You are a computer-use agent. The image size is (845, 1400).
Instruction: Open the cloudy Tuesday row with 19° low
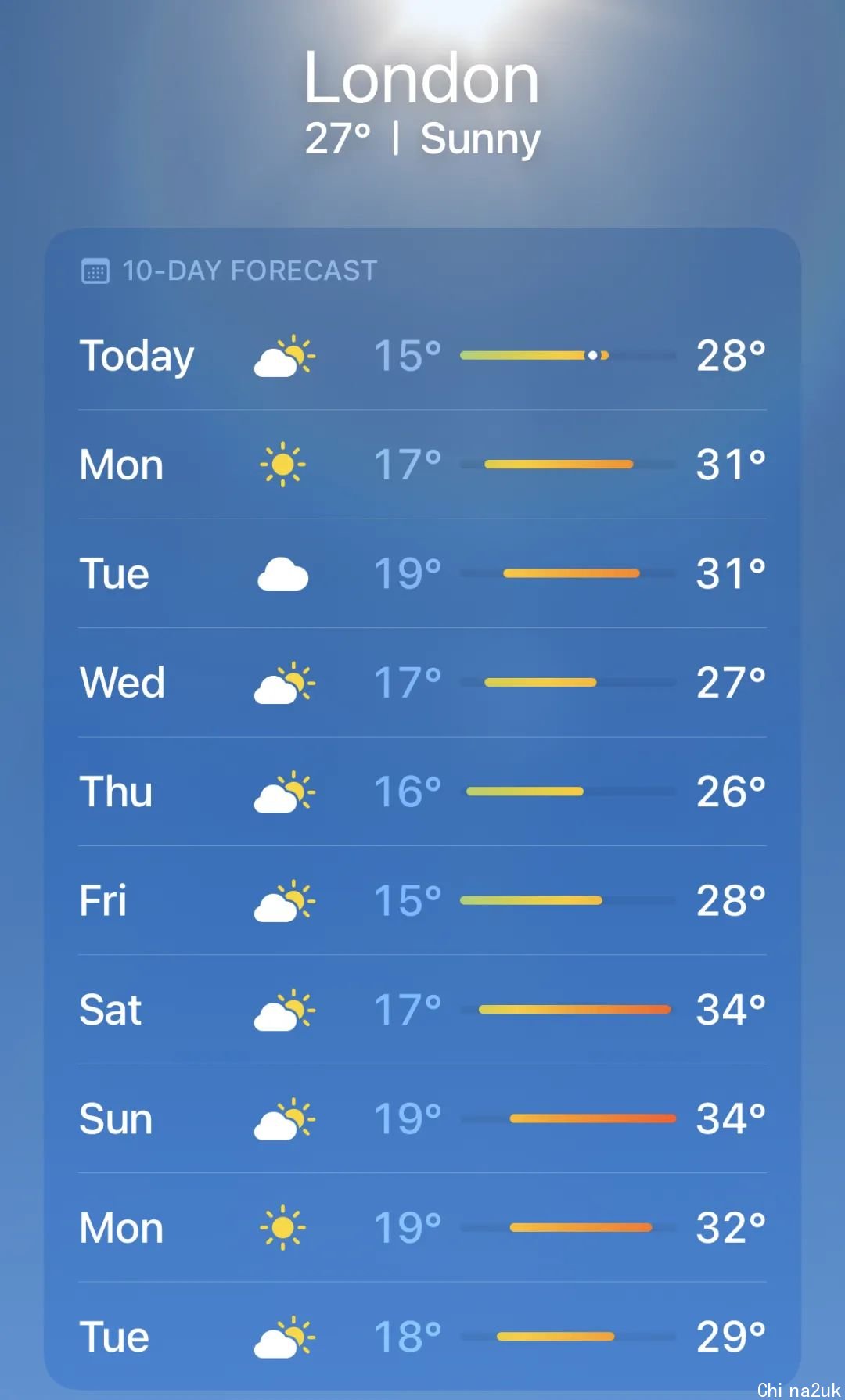point(422,573)
